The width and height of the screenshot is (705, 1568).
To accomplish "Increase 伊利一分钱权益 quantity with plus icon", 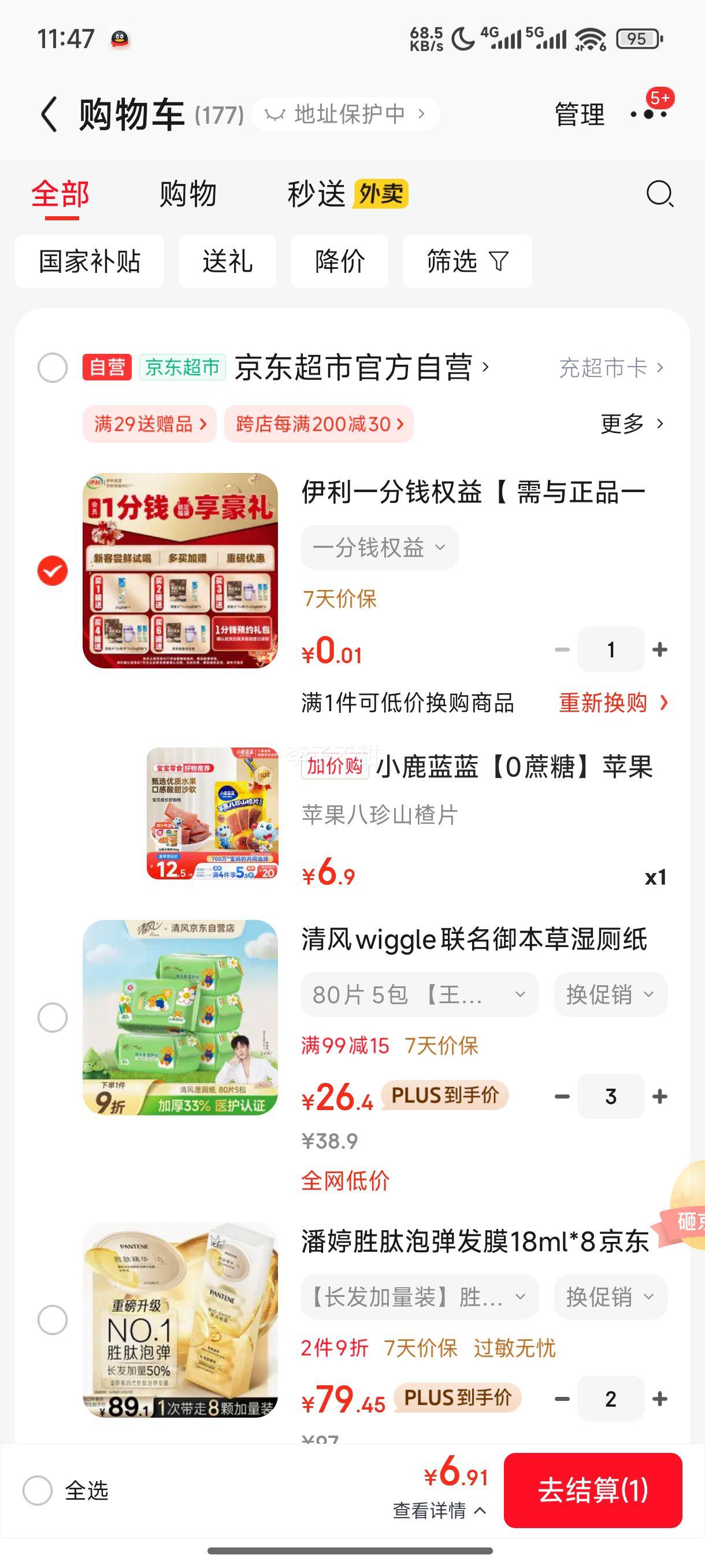I will click(x=659, y=649).
